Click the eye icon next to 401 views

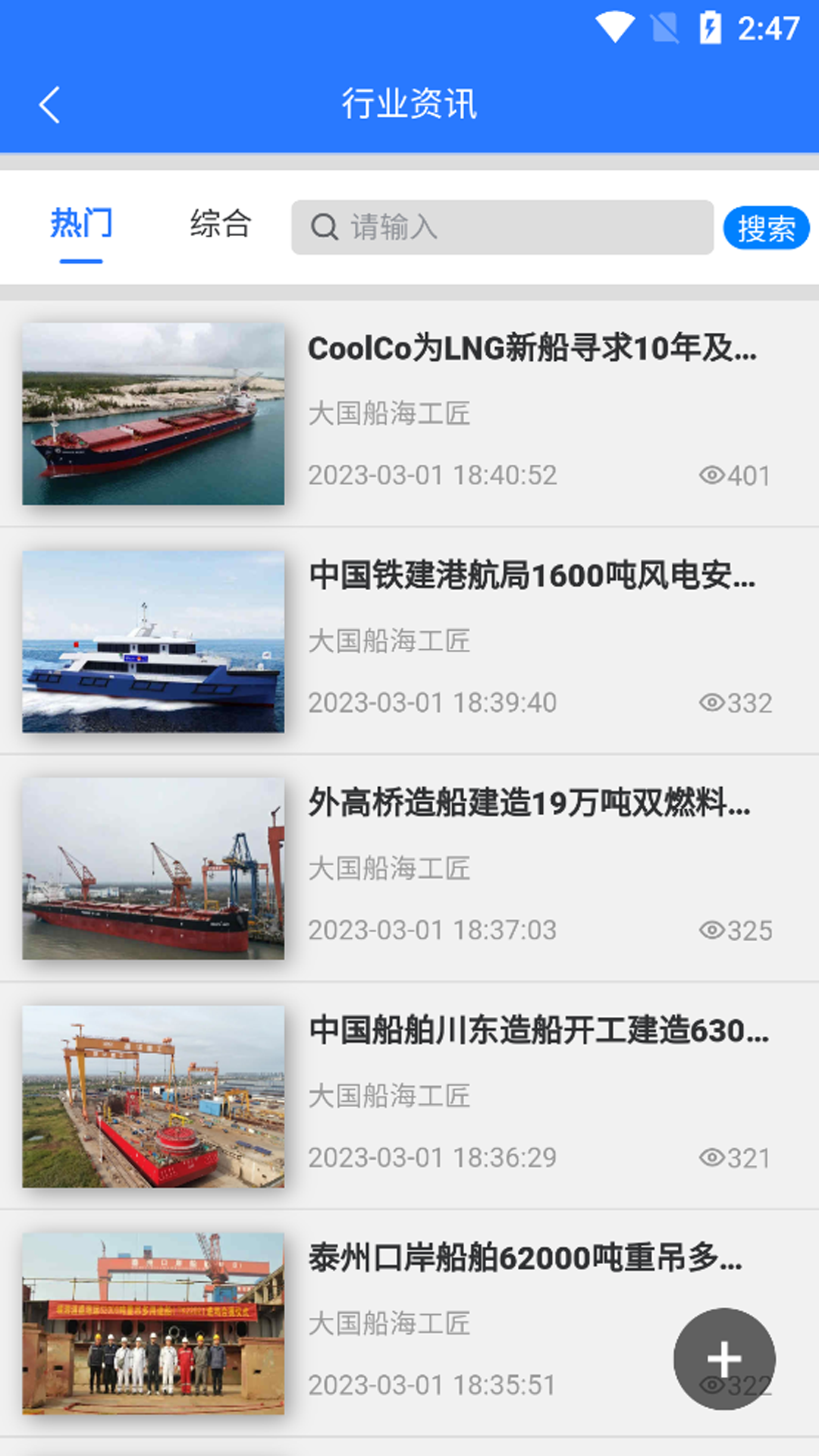[711, 475]
